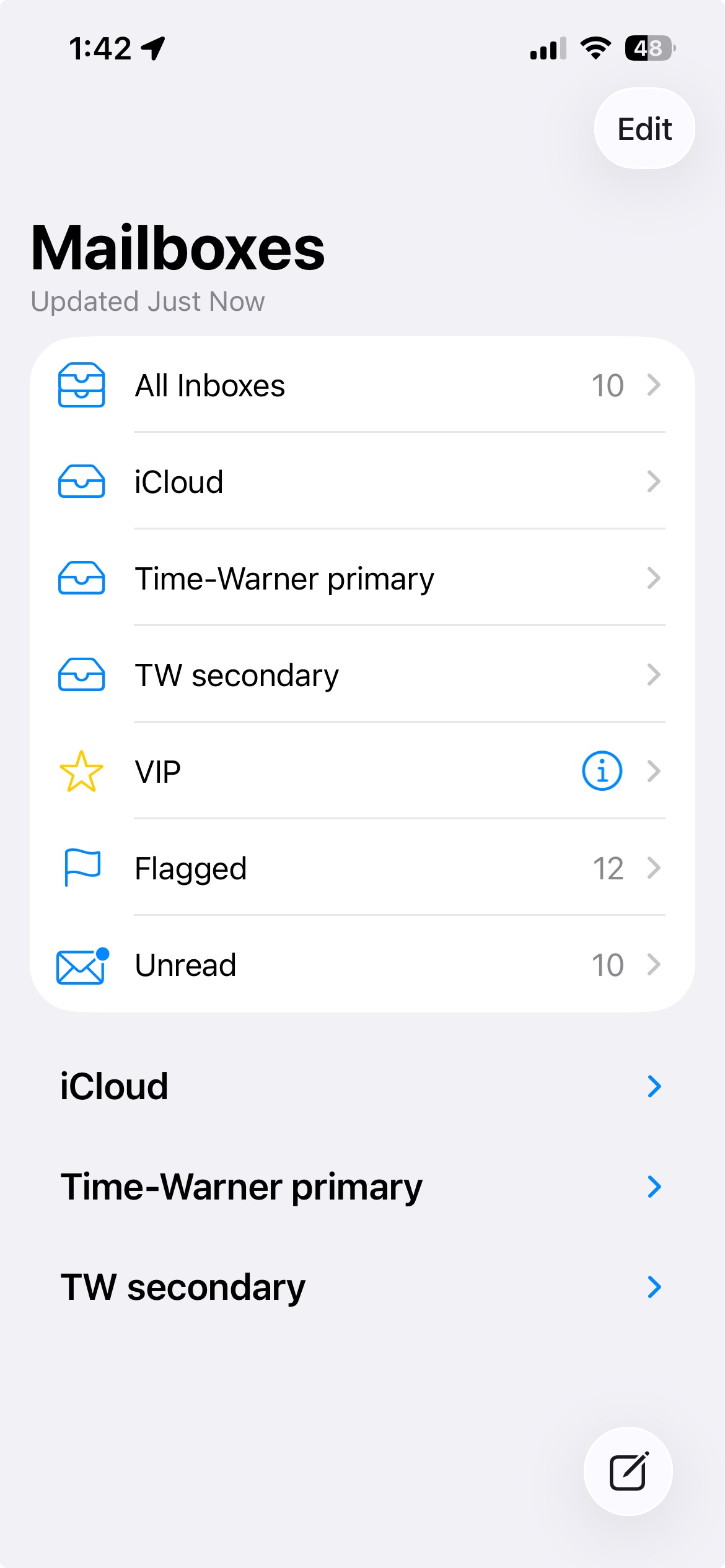The image size is (725, 1568).
Task: Open the VIP mailbox
Action: [310, 772]
